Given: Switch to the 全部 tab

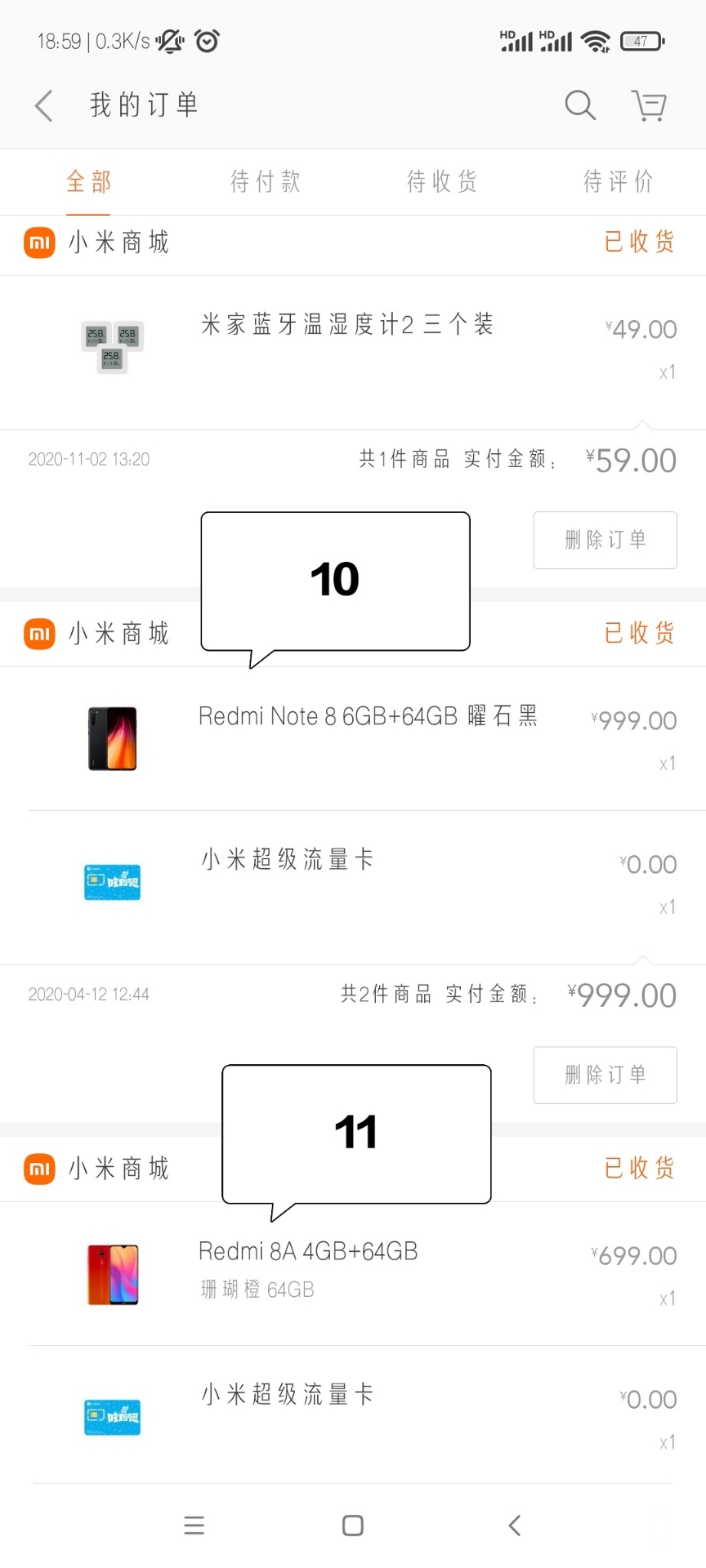Looking at the screenshot, I should (88, 181).
